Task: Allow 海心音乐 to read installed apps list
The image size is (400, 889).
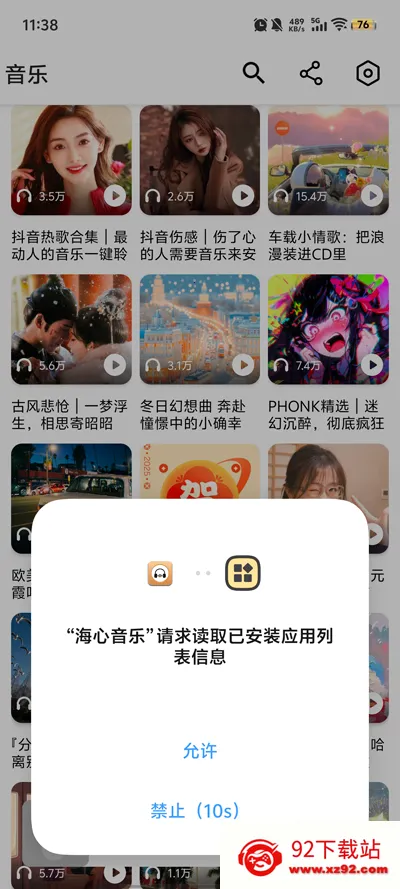Action: 199,751
